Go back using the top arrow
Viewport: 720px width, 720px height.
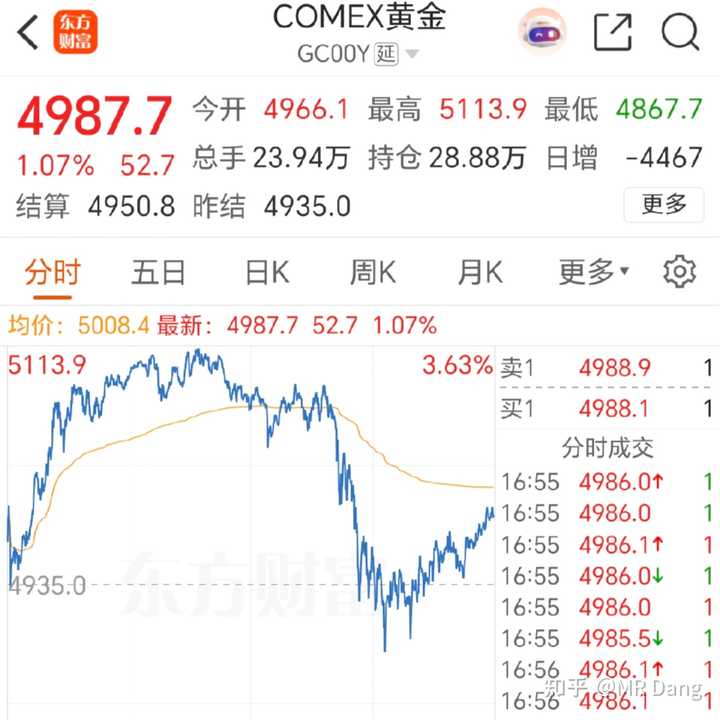29,32
